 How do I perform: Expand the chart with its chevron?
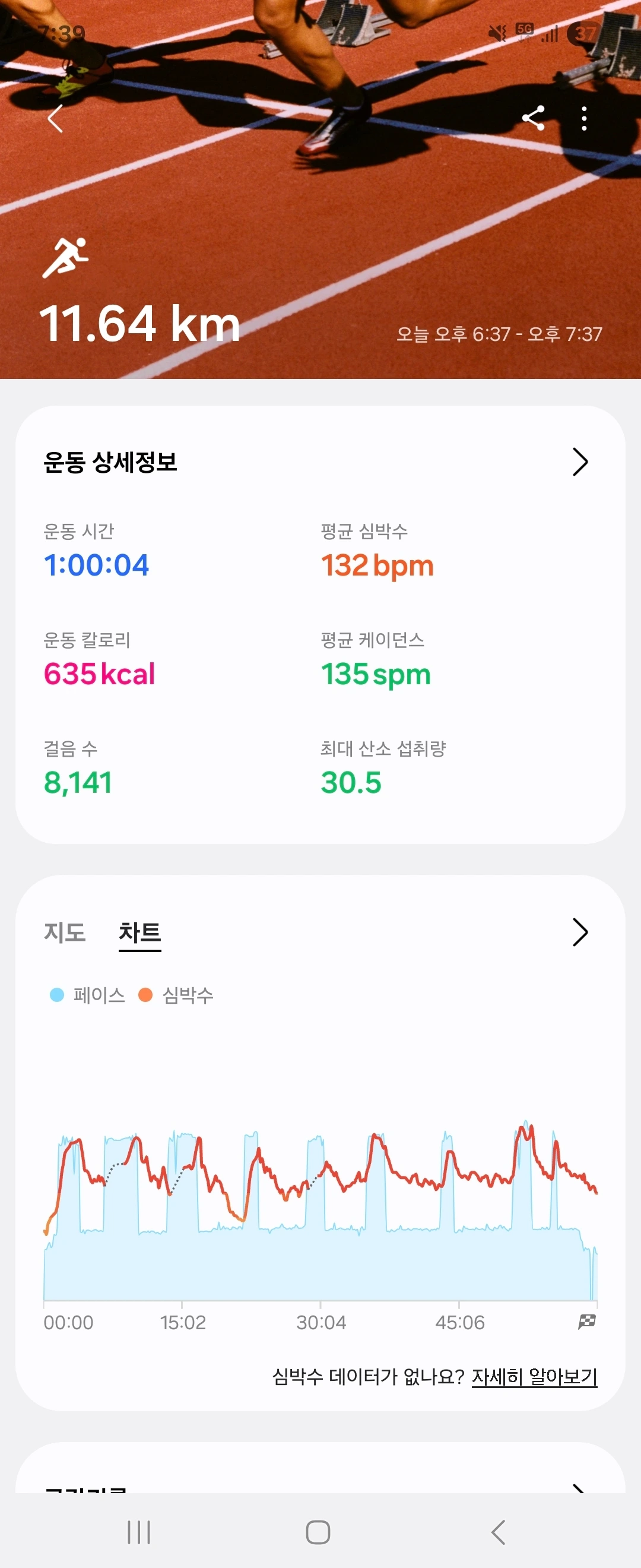(580, 932)
